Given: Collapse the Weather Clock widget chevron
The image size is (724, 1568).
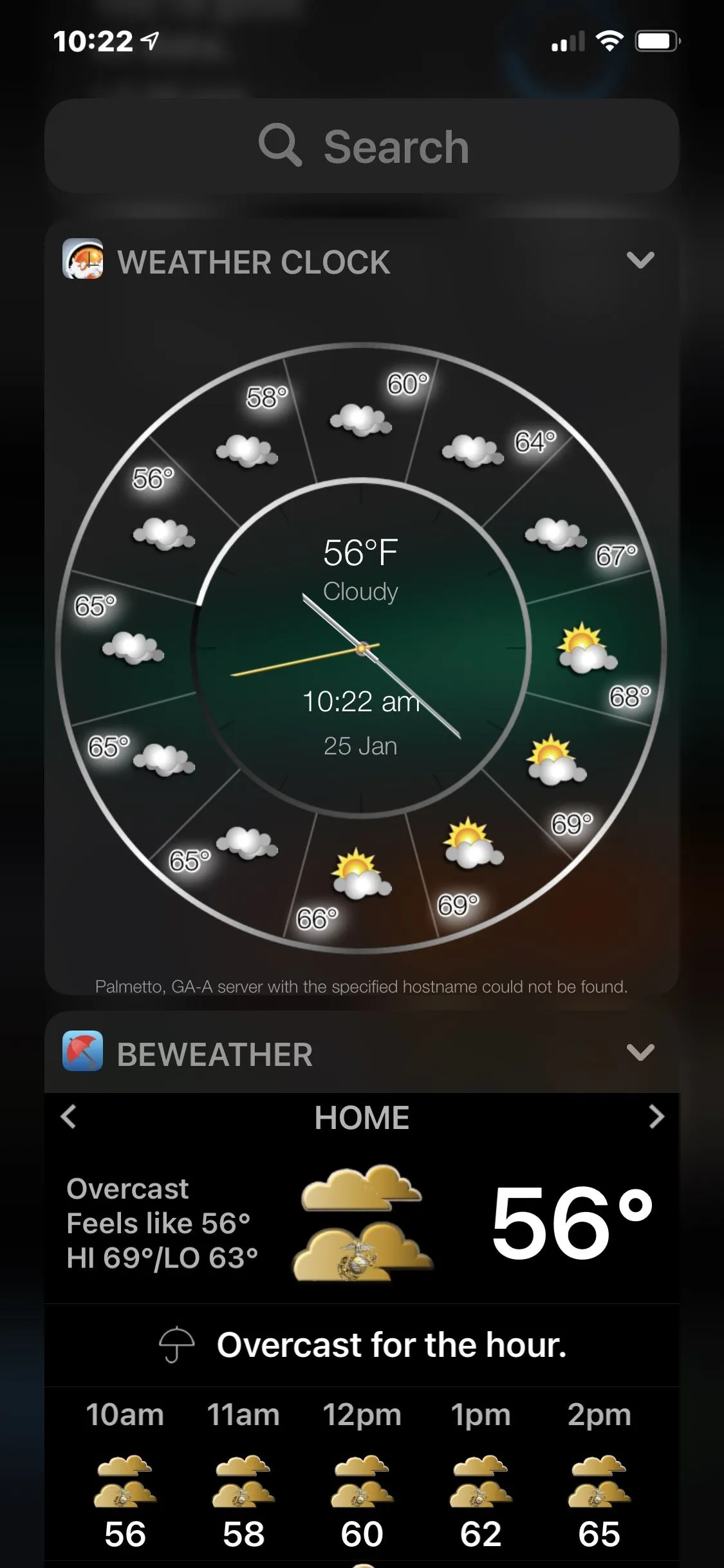Looking at the screenshot, I should point(640,260).
